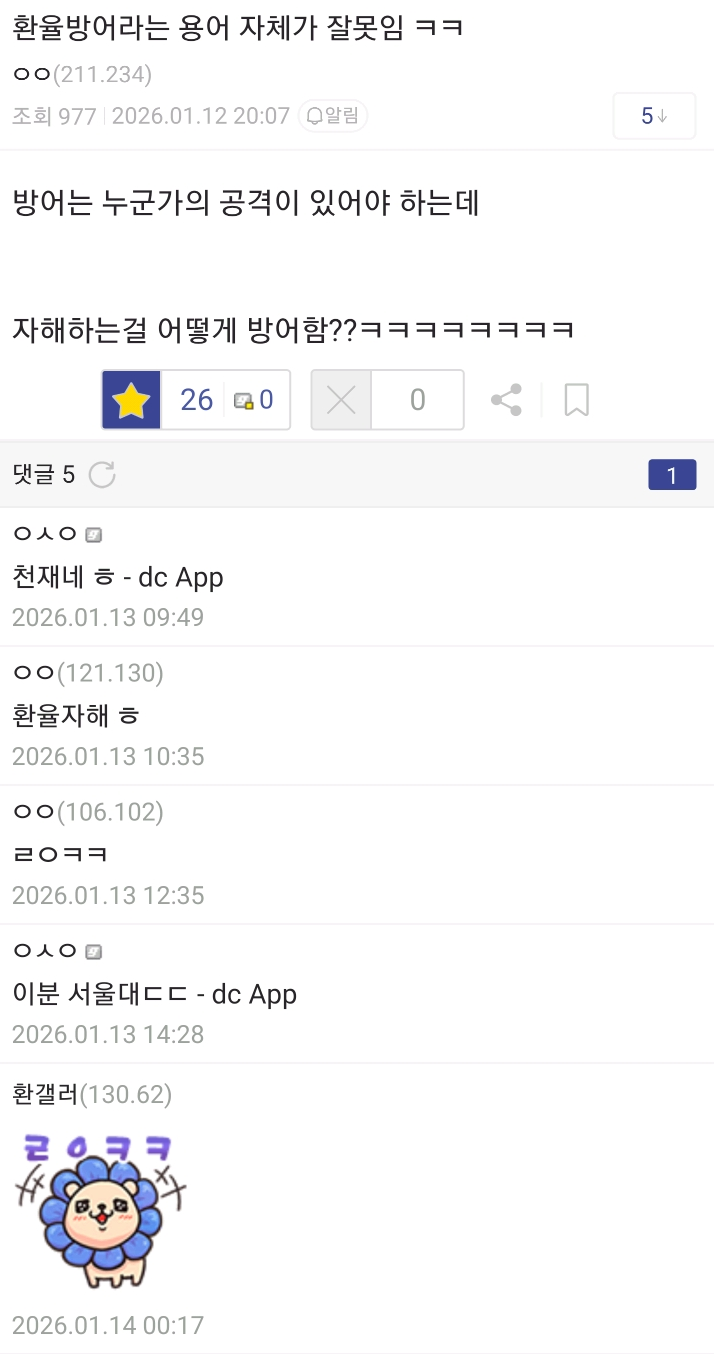
Task: Bookmark this post
Action: (576, 400)
